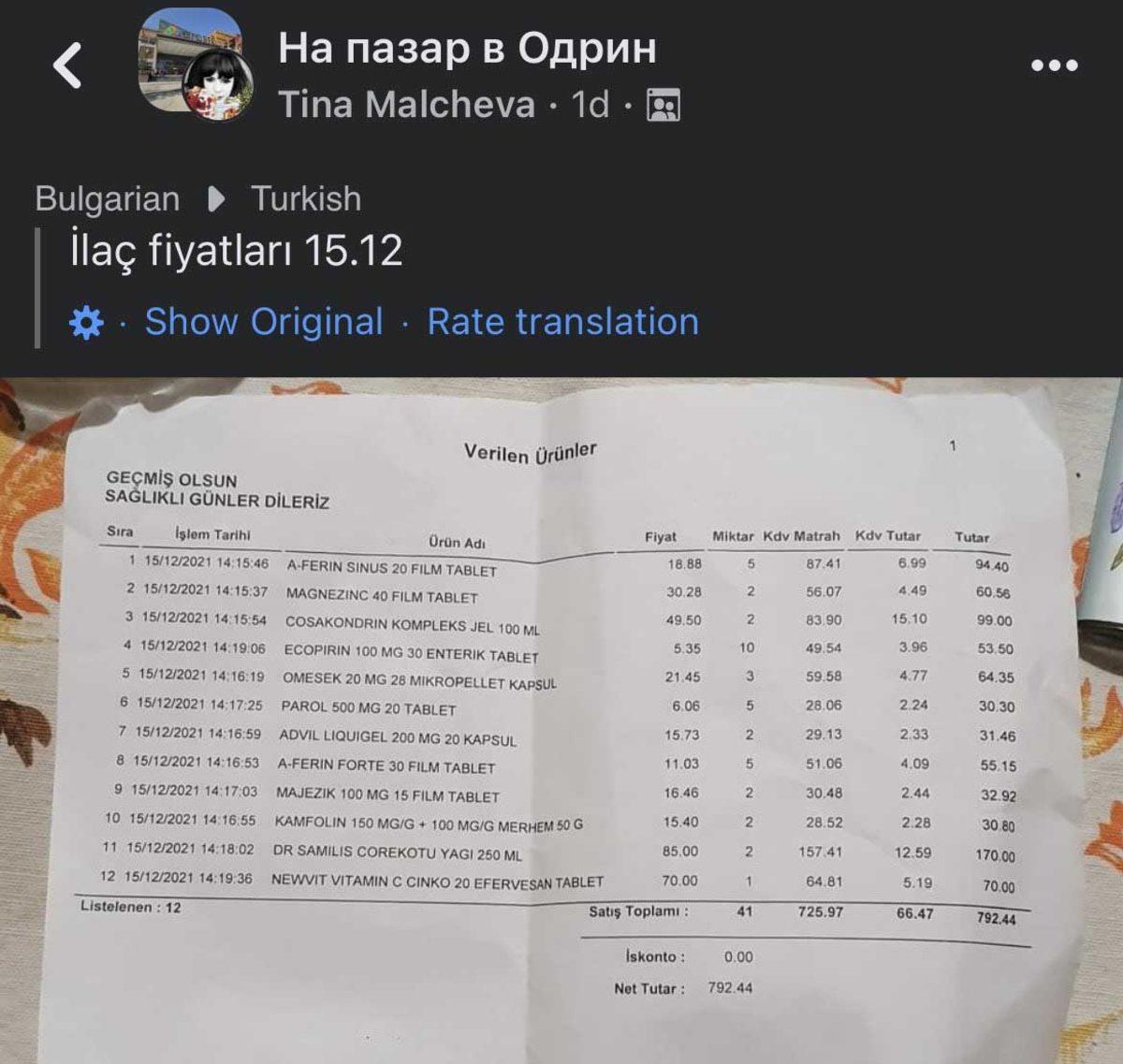View Tina Malcheva's profile
The height and width of the screenshot is (1064, 1123).
click(406, 104)
